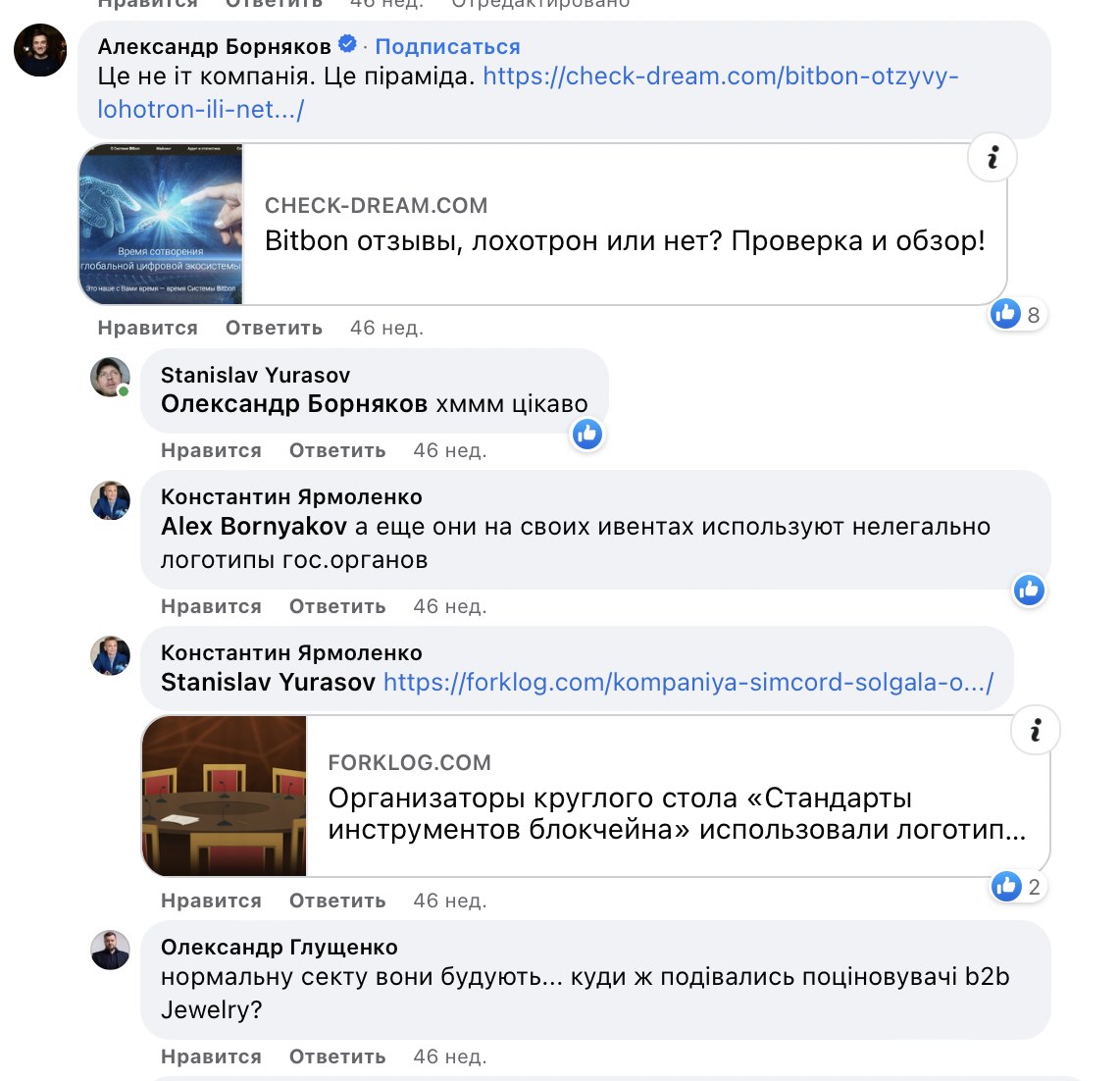
Task: Open the CHECK-DREAM.COM Bitbon preview card
Action: (x=624, y=226)
